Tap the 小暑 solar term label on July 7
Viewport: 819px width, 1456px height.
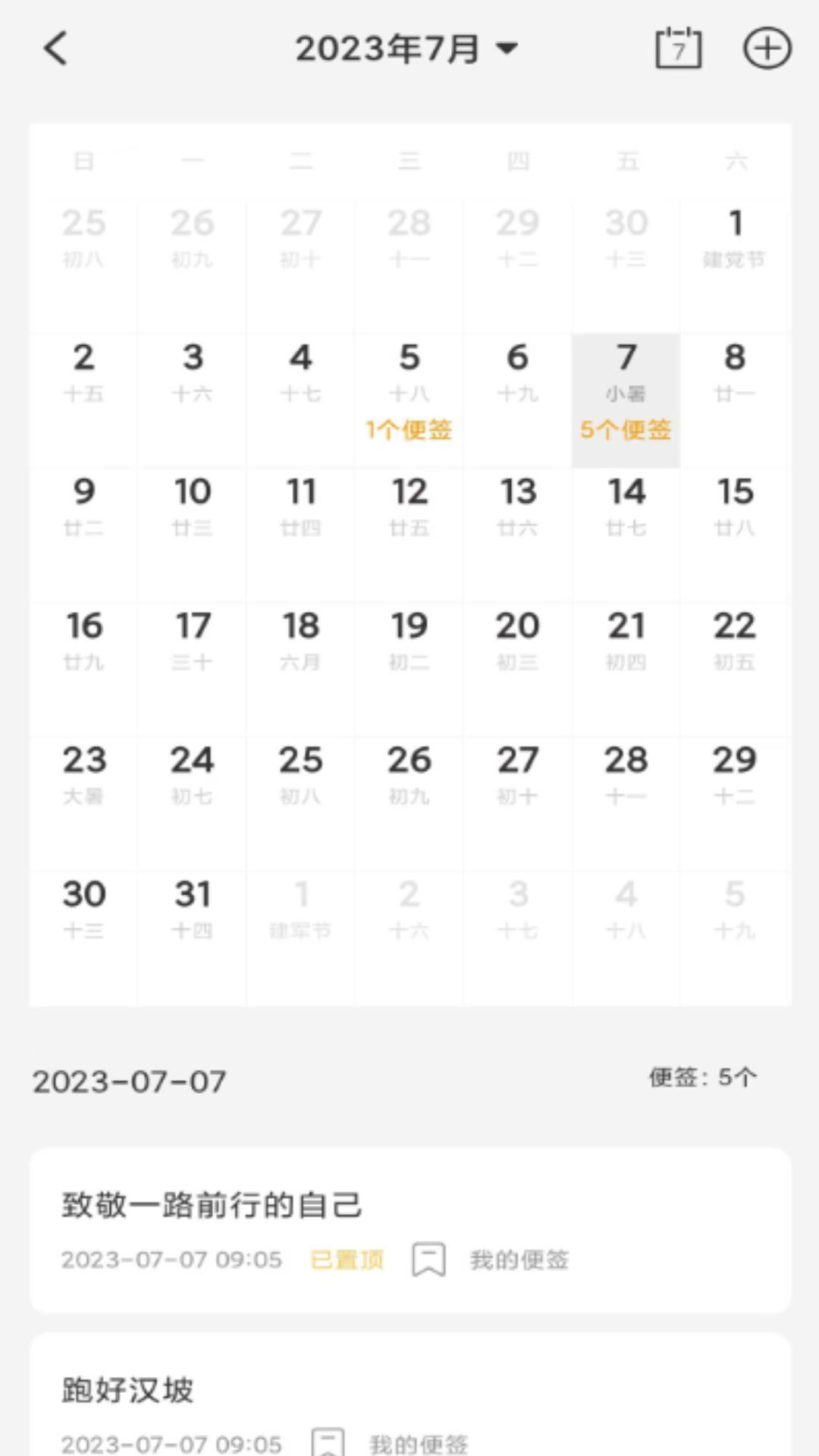pos(626,394)
